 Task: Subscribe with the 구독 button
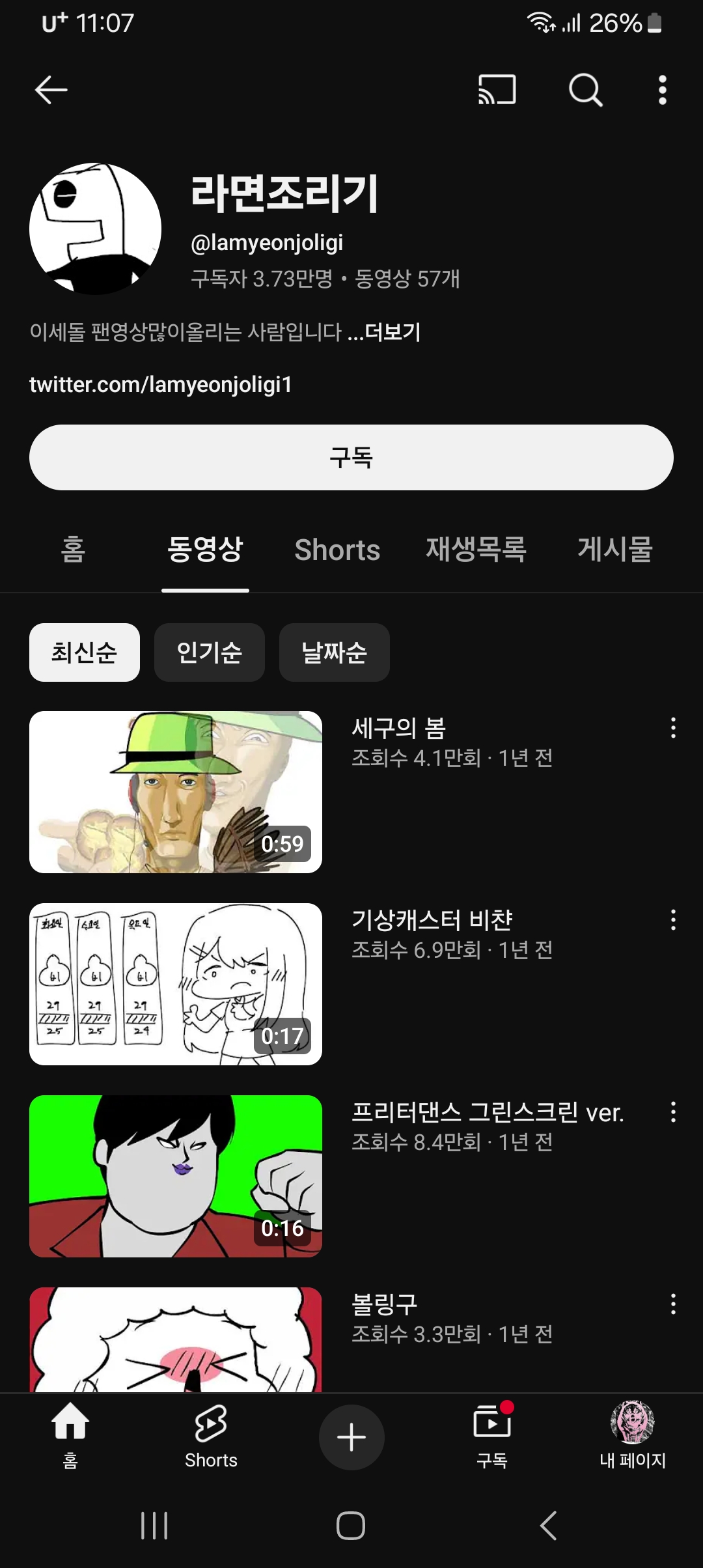(351, 457)
